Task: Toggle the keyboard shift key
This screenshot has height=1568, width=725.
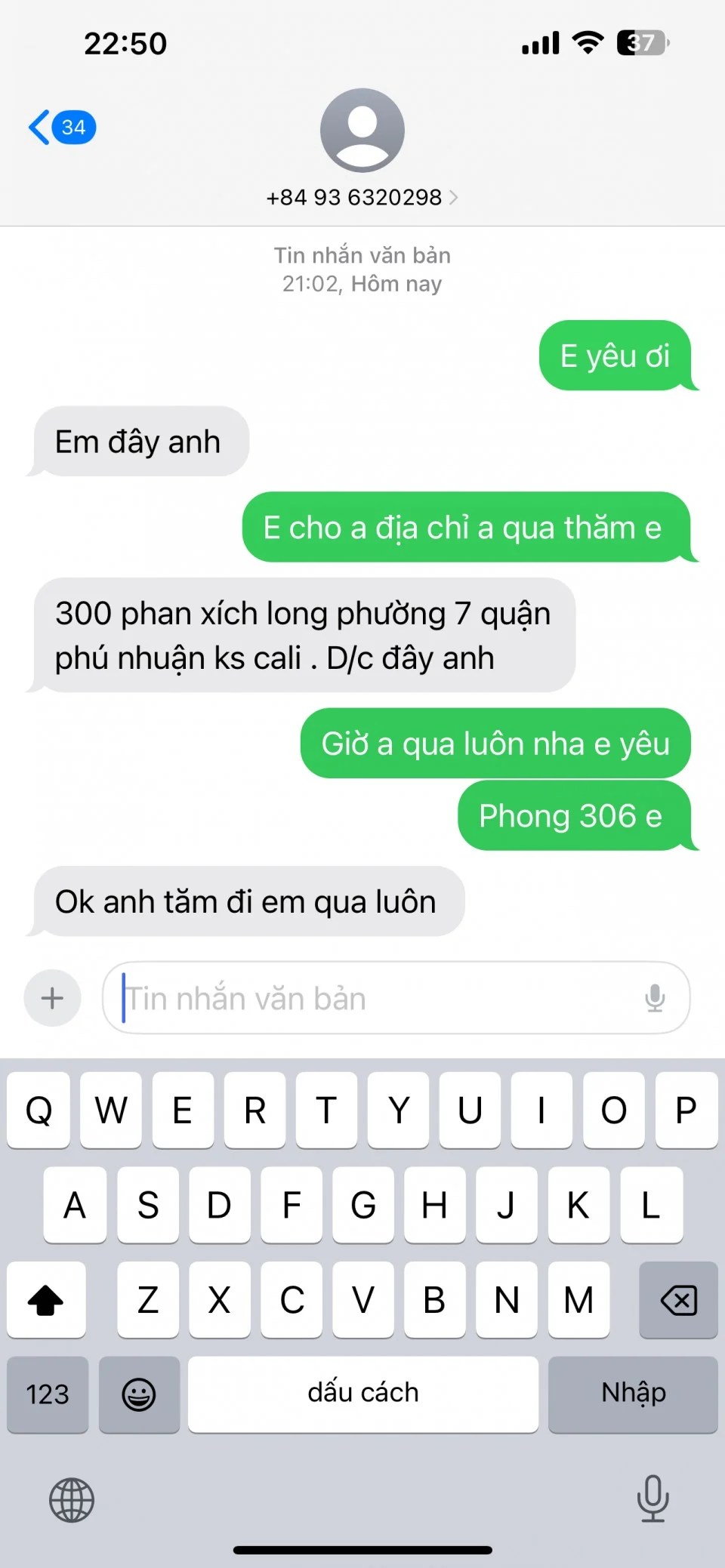Action: [x=46, y=1300]
